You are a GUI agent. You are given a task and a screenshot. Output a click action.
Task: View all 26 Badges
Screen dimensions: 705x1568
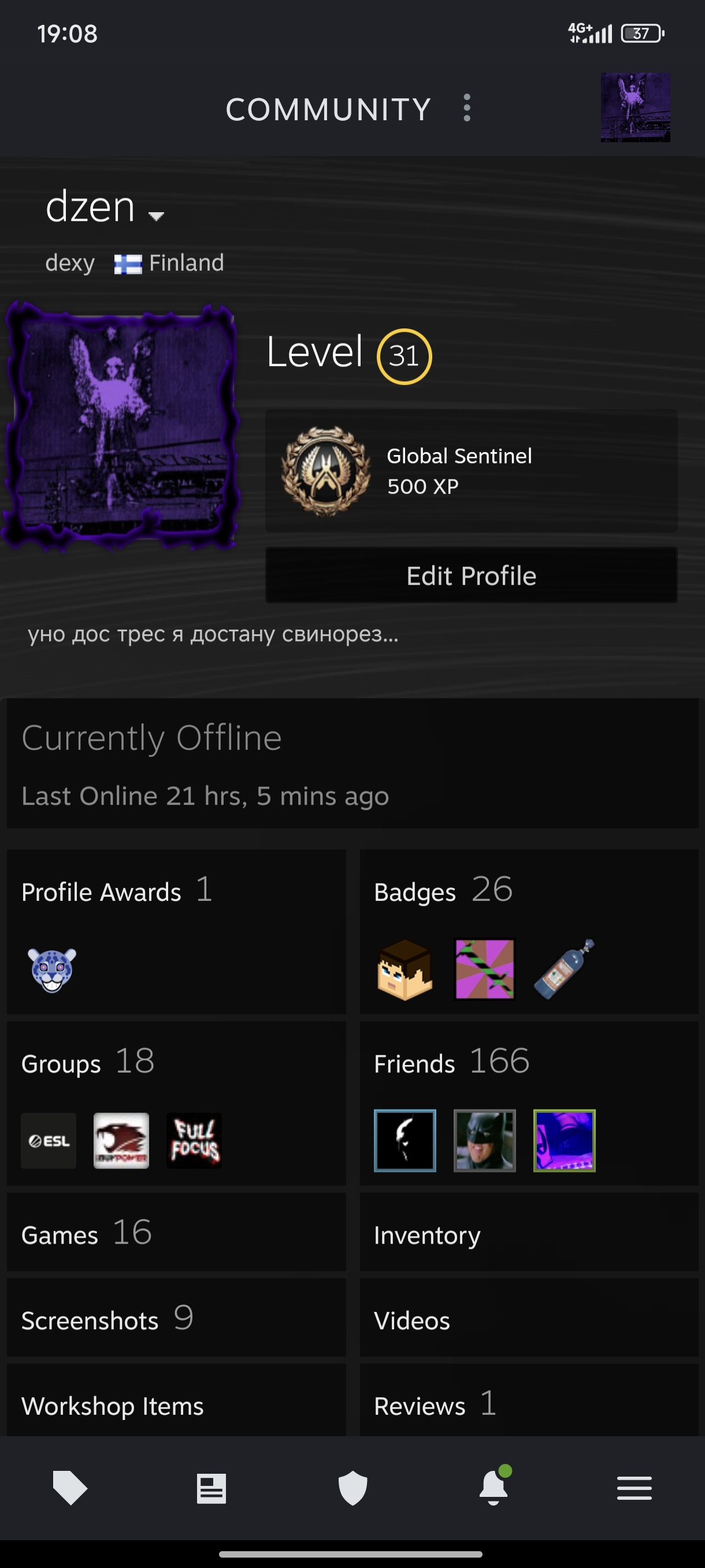click(529, 931)
